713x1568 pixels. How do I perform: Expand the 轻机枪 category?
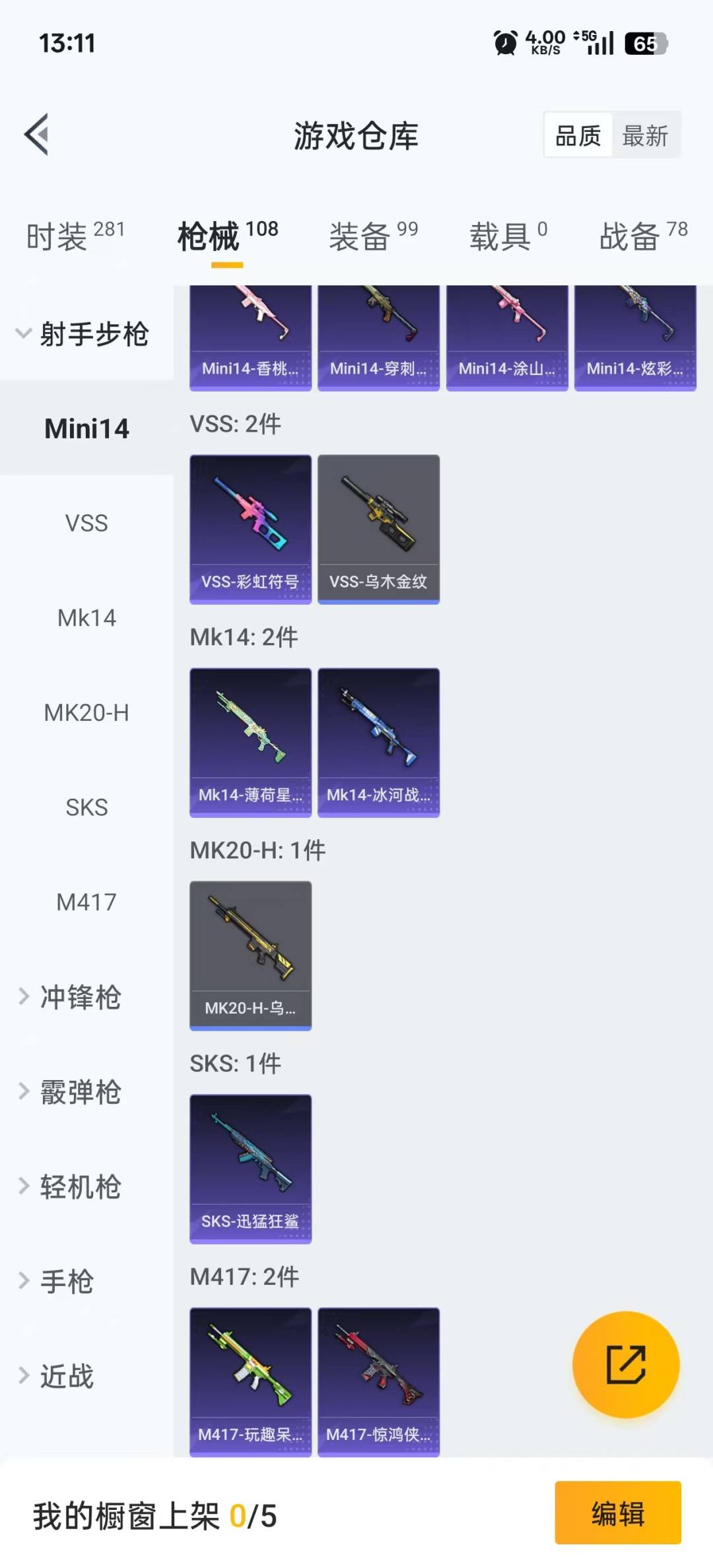[71, 1187]
